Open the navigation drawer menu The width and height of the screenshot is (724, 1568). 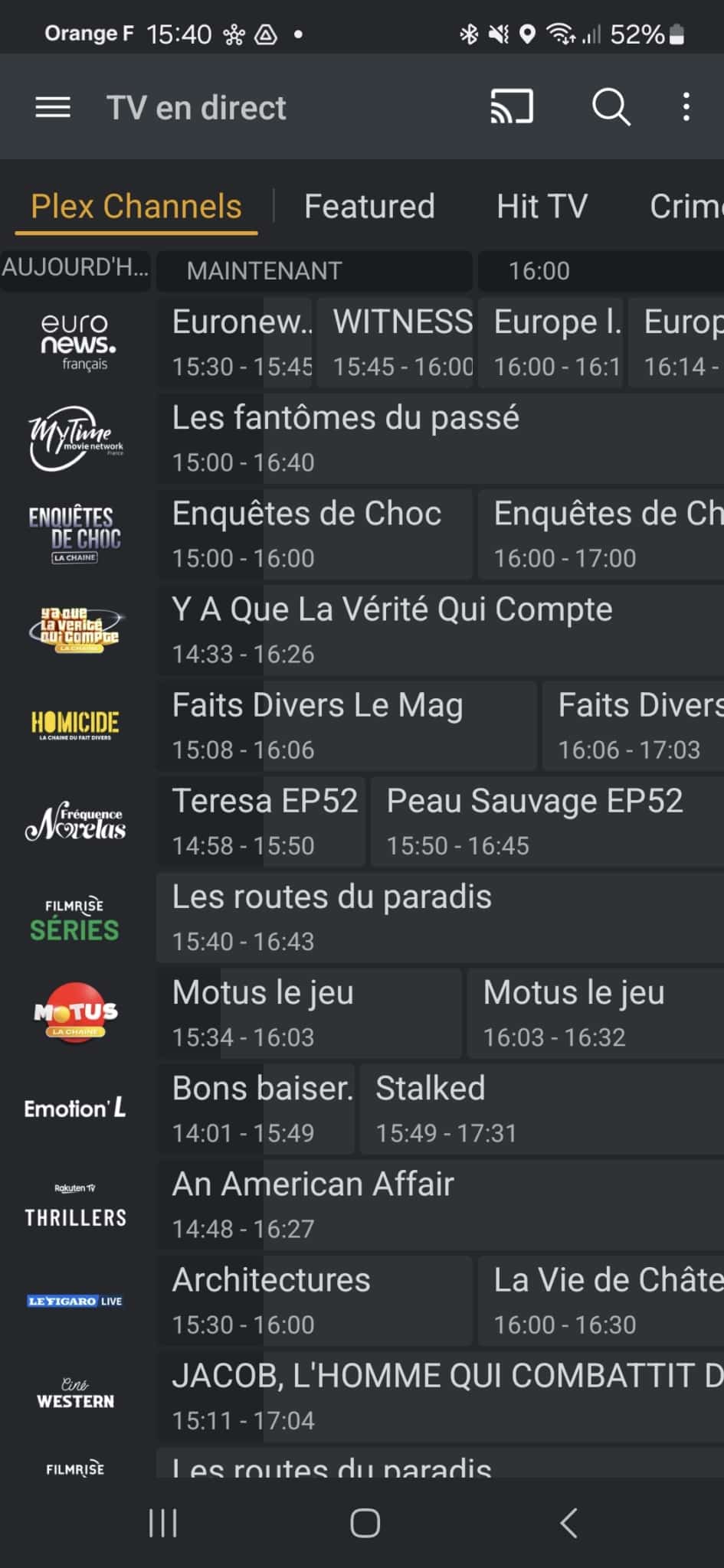click(51, 107)
